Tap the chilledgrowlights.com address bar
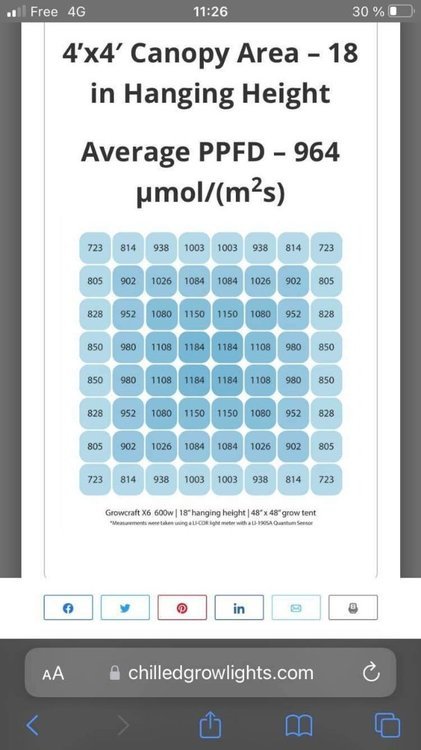The image size is (421, 750). click(210, 673)
